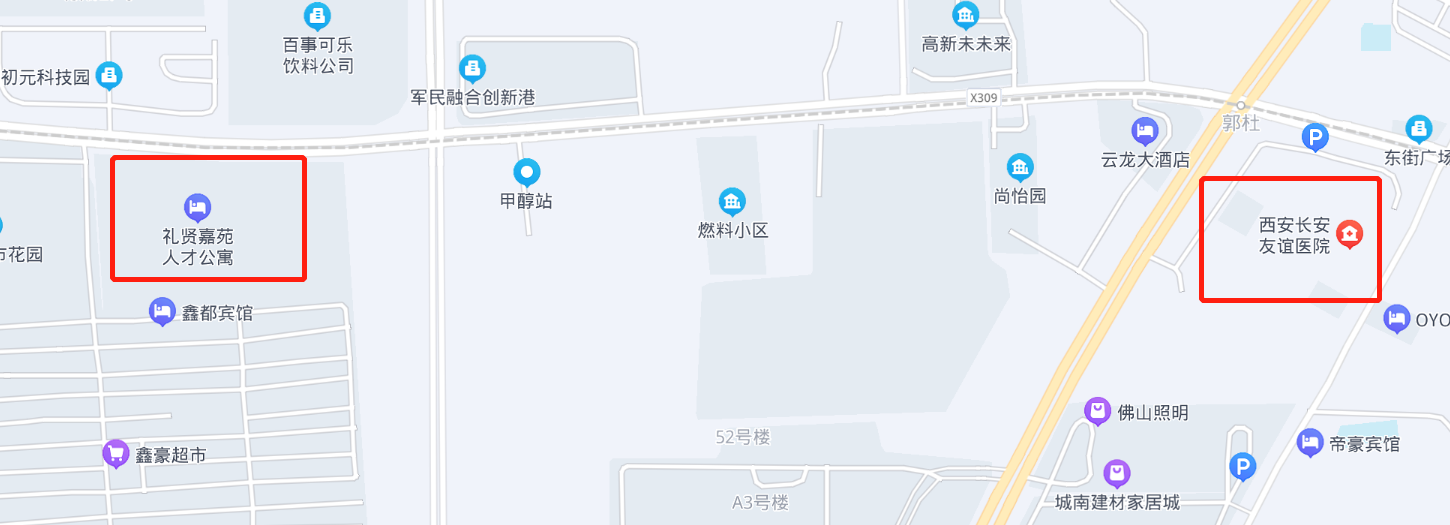The image size is (1450, 525).
Task: Tap the 帝豪宾馆 hotel marker
Action: [1310, 442]
